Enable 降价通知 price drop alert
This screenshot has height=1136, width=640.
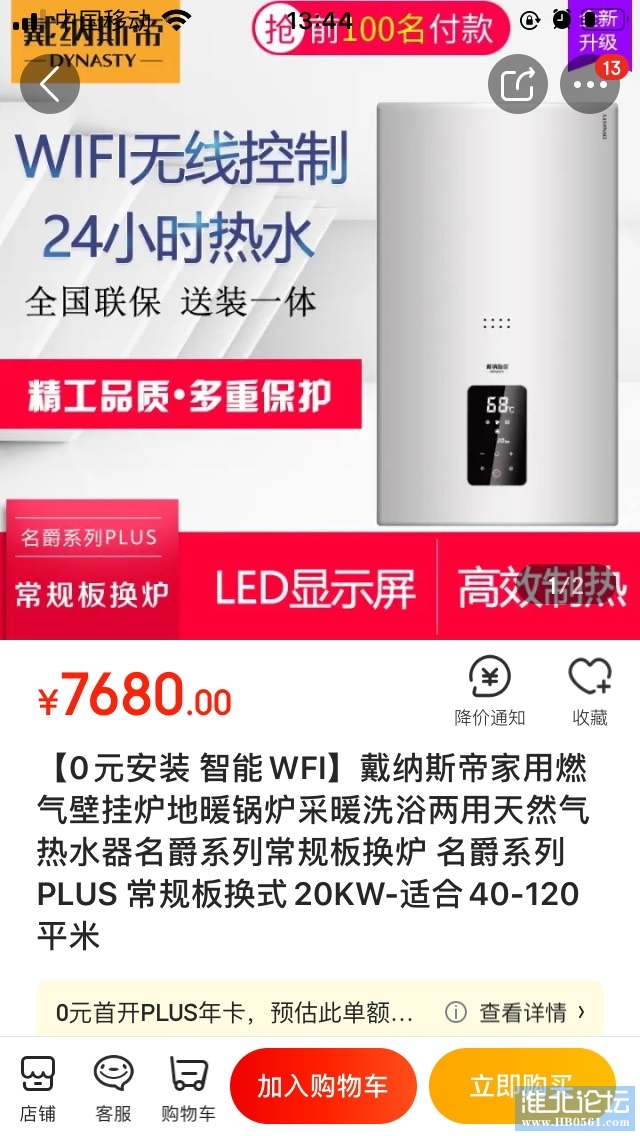[490, 691]
